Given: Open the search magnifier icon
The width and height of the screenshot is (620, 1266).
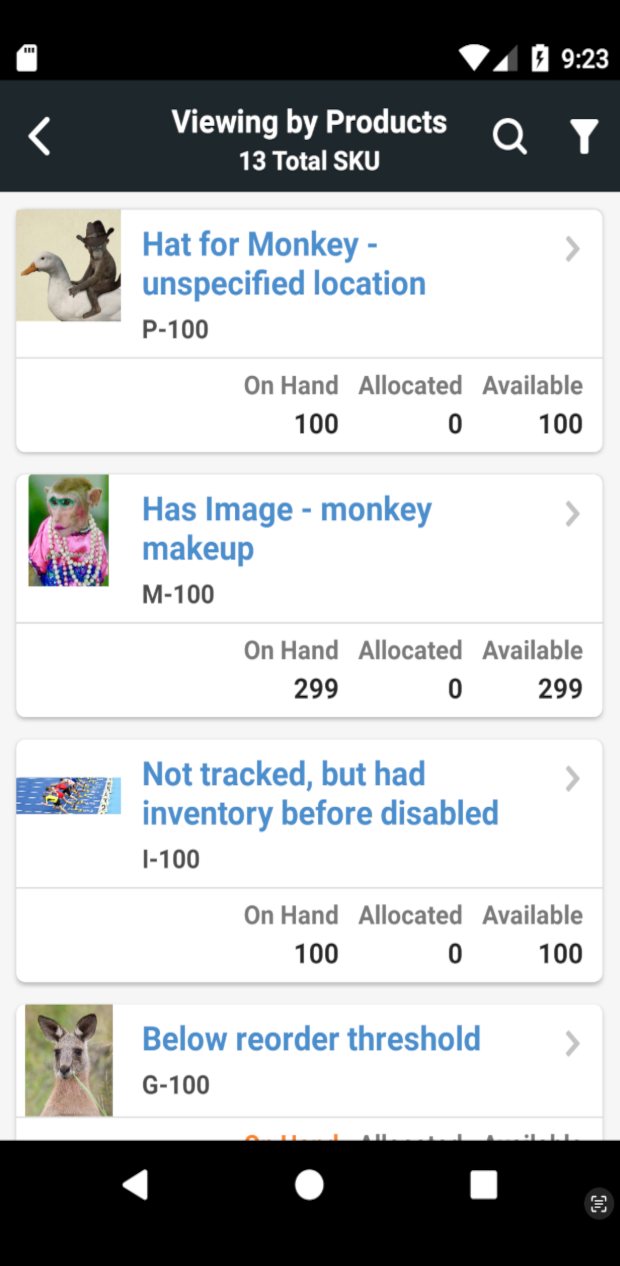Looking at the screenshot, I should [x=509, y=137].
